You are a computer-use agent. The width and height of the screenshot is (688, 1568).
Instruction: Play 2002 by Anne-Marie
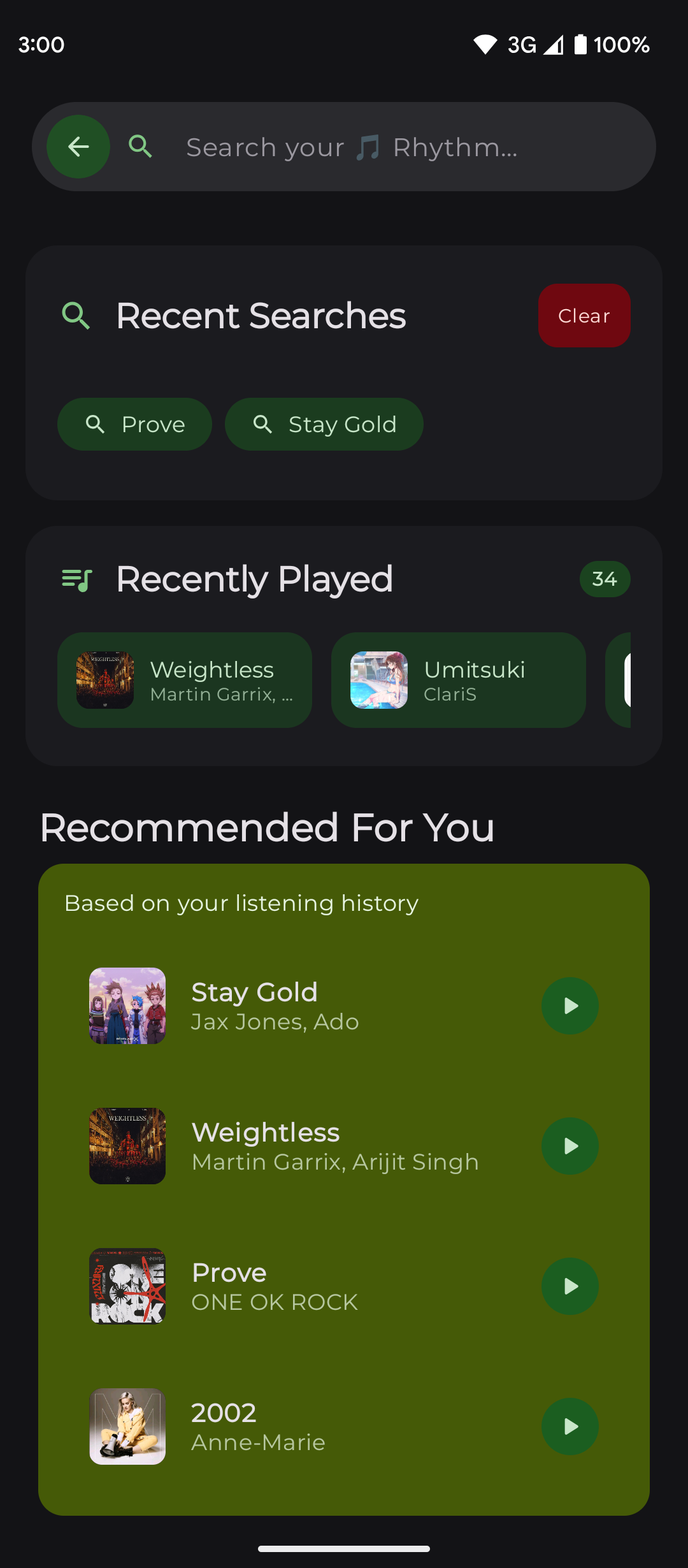point(570,1426)
